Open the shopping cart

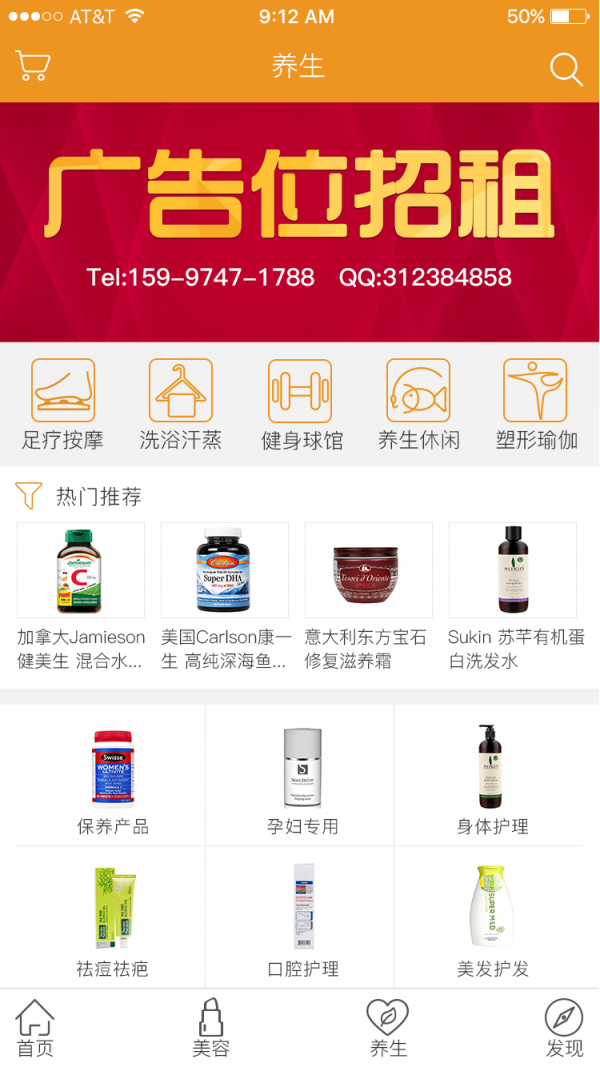(x=33, y=67)
